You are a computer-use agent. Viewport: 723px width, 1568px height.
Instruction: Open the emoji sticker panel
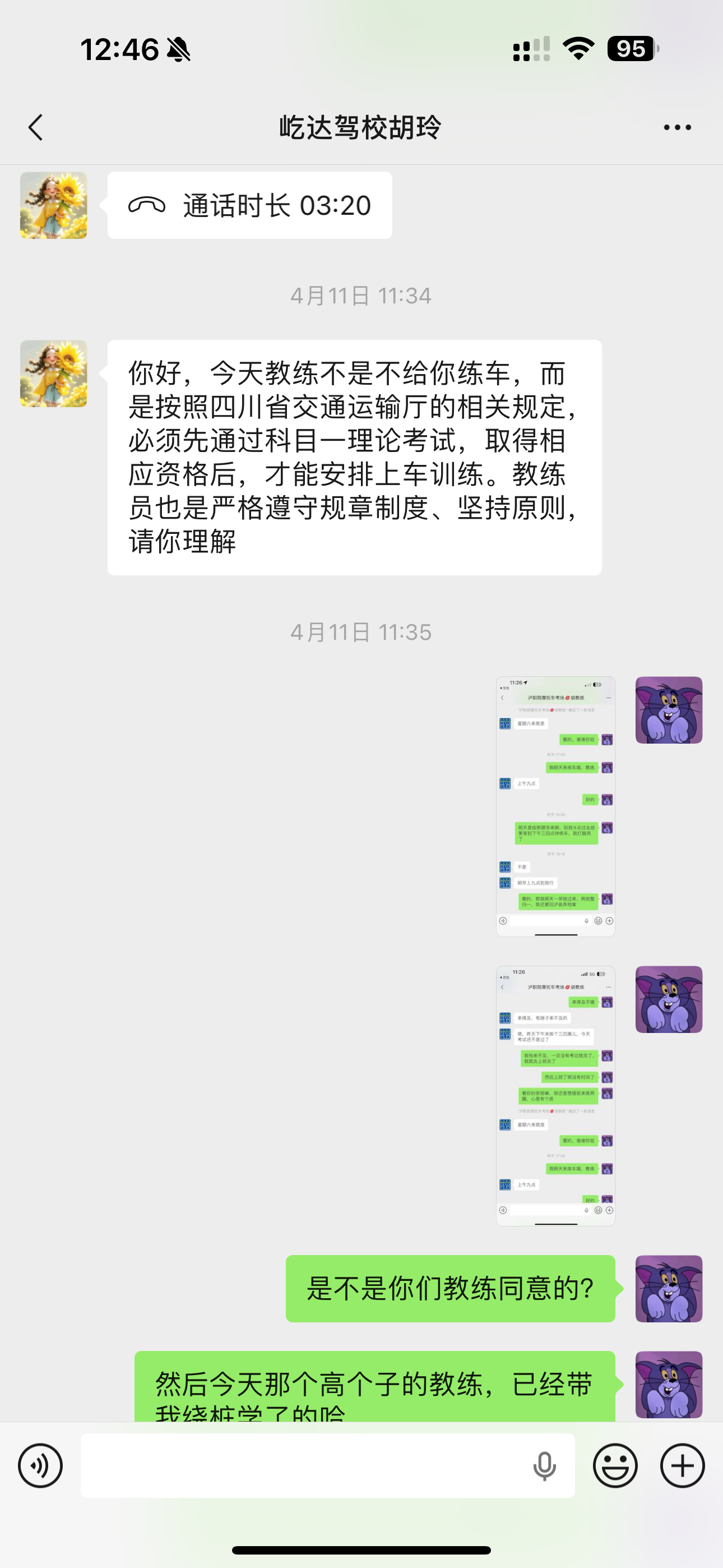tap(615, 1466)
